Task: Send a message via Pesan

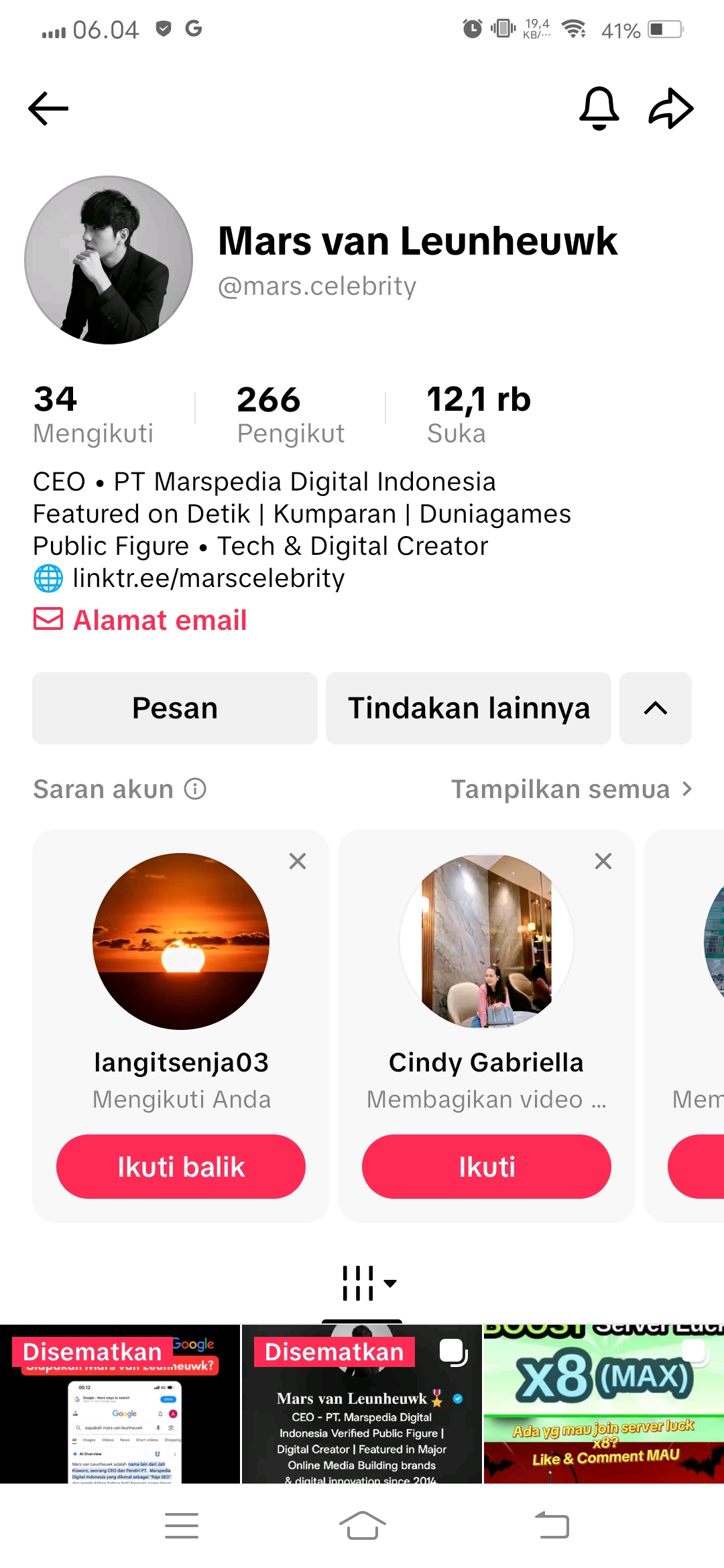Action: [x=175, y=708]
